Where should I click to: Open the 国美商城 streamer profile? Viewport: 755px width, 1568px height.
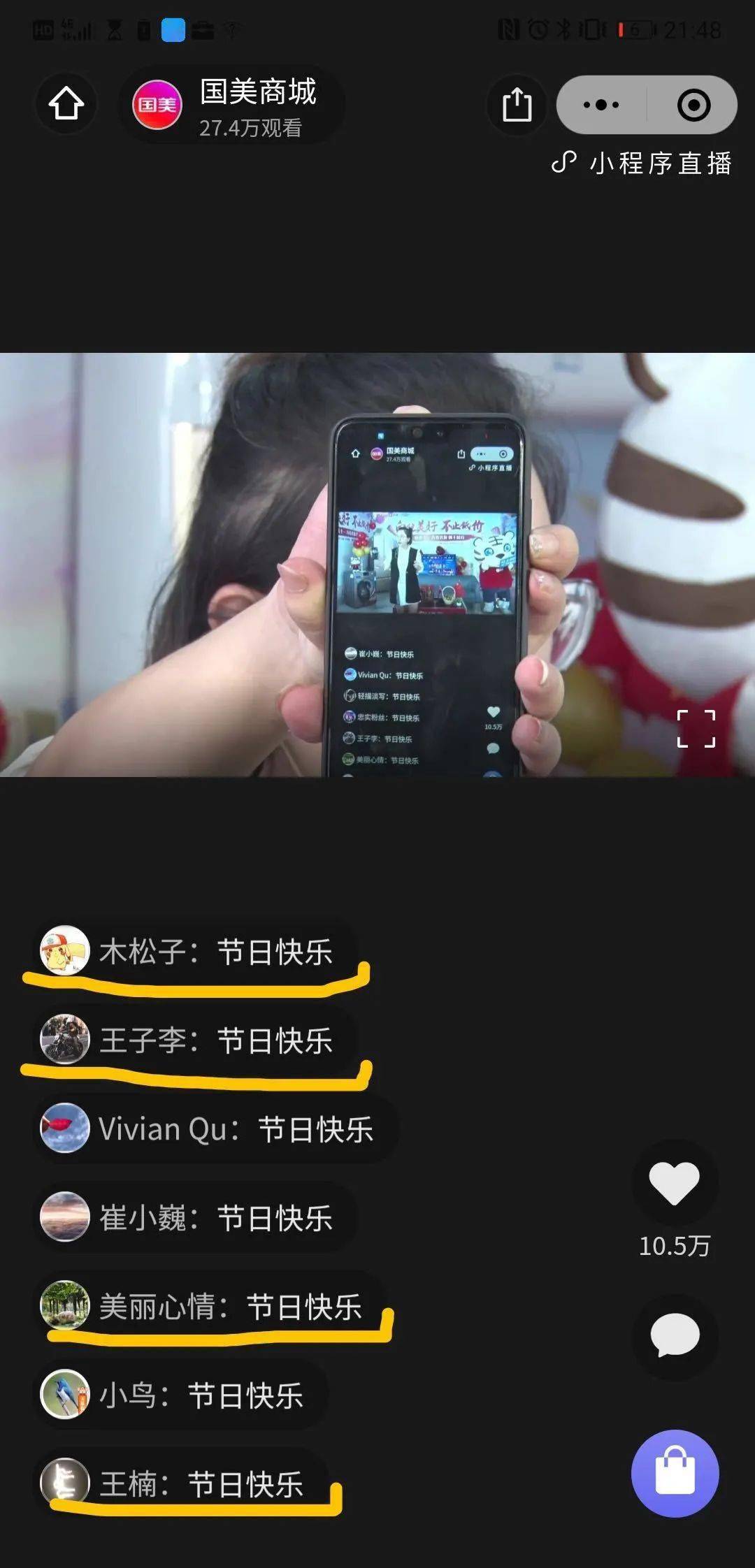click(157, 106)
